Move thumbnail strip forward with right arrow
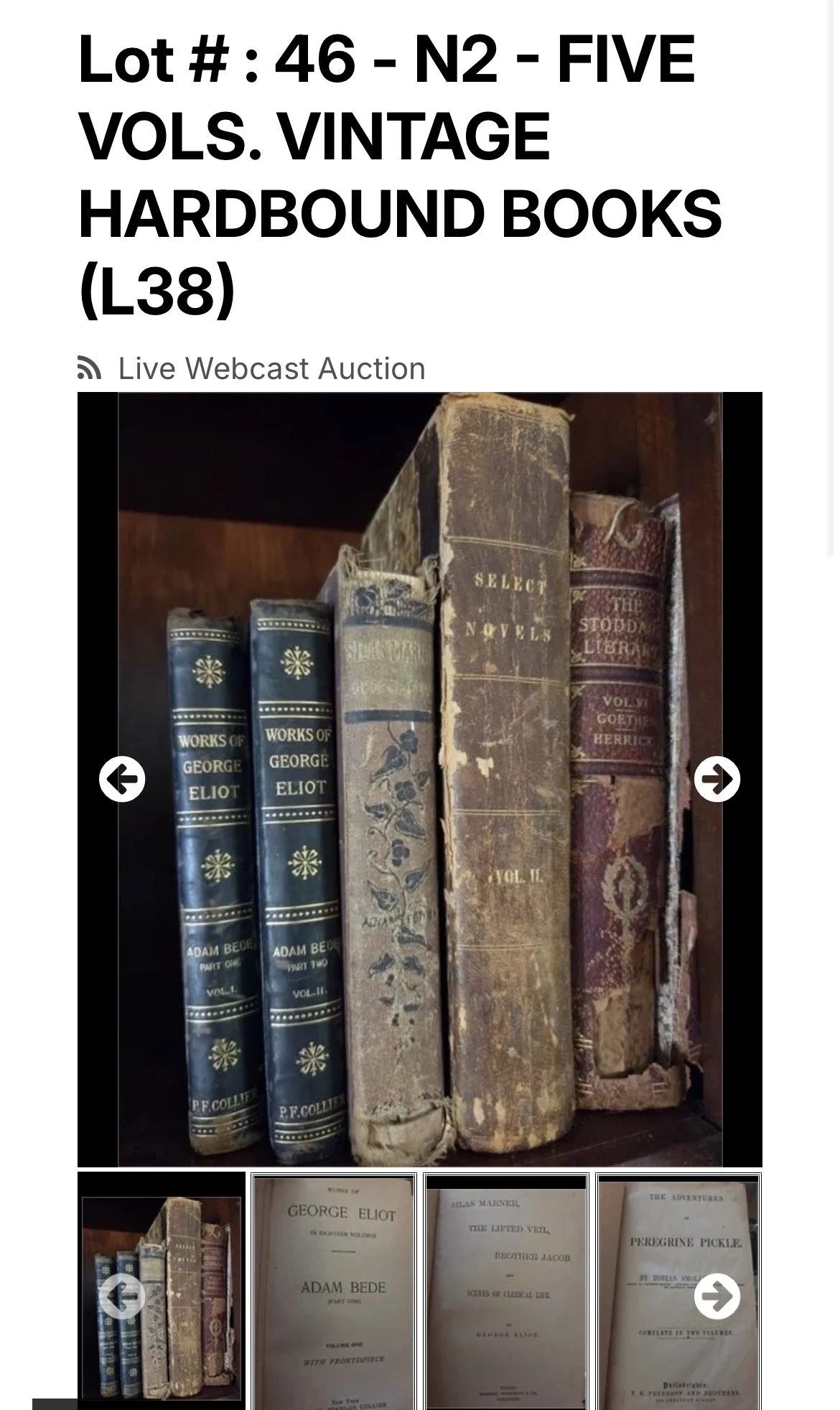 tap(717, 1297)
